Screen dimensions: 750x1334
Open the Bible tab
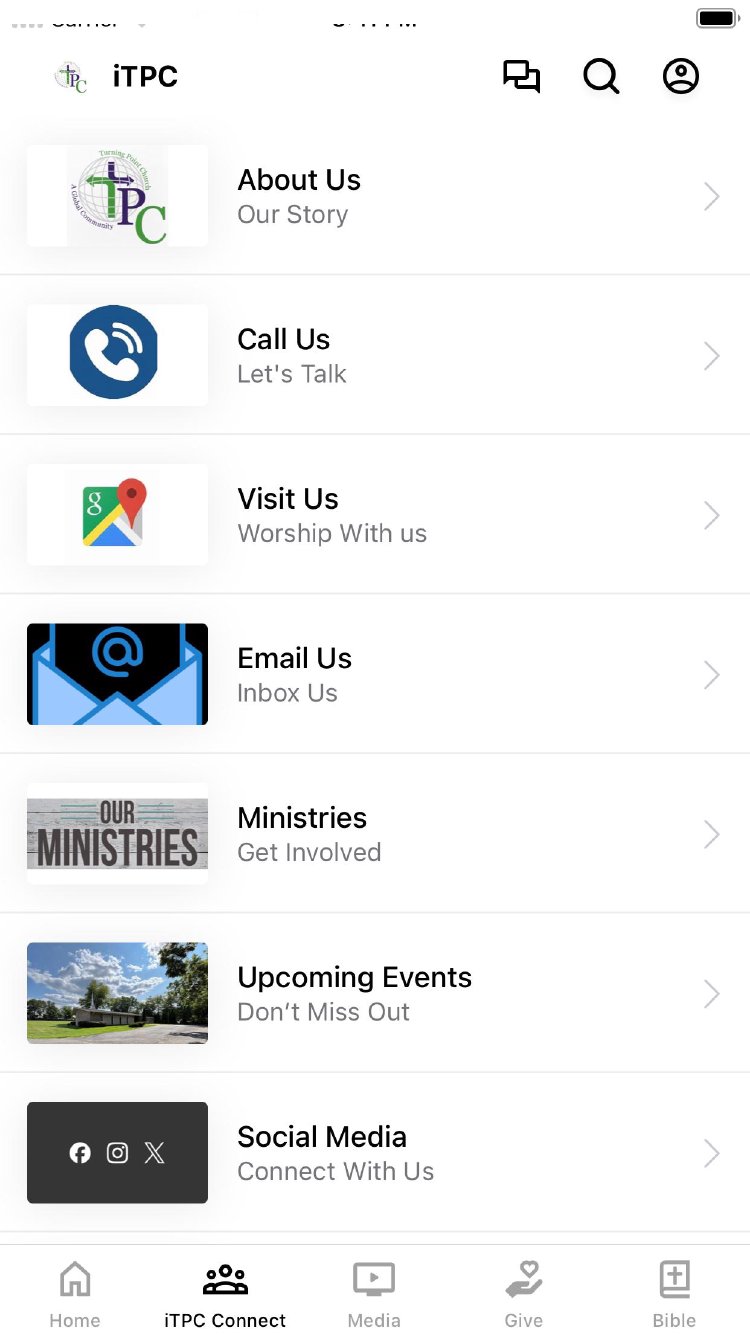(x=674, y=1294)
